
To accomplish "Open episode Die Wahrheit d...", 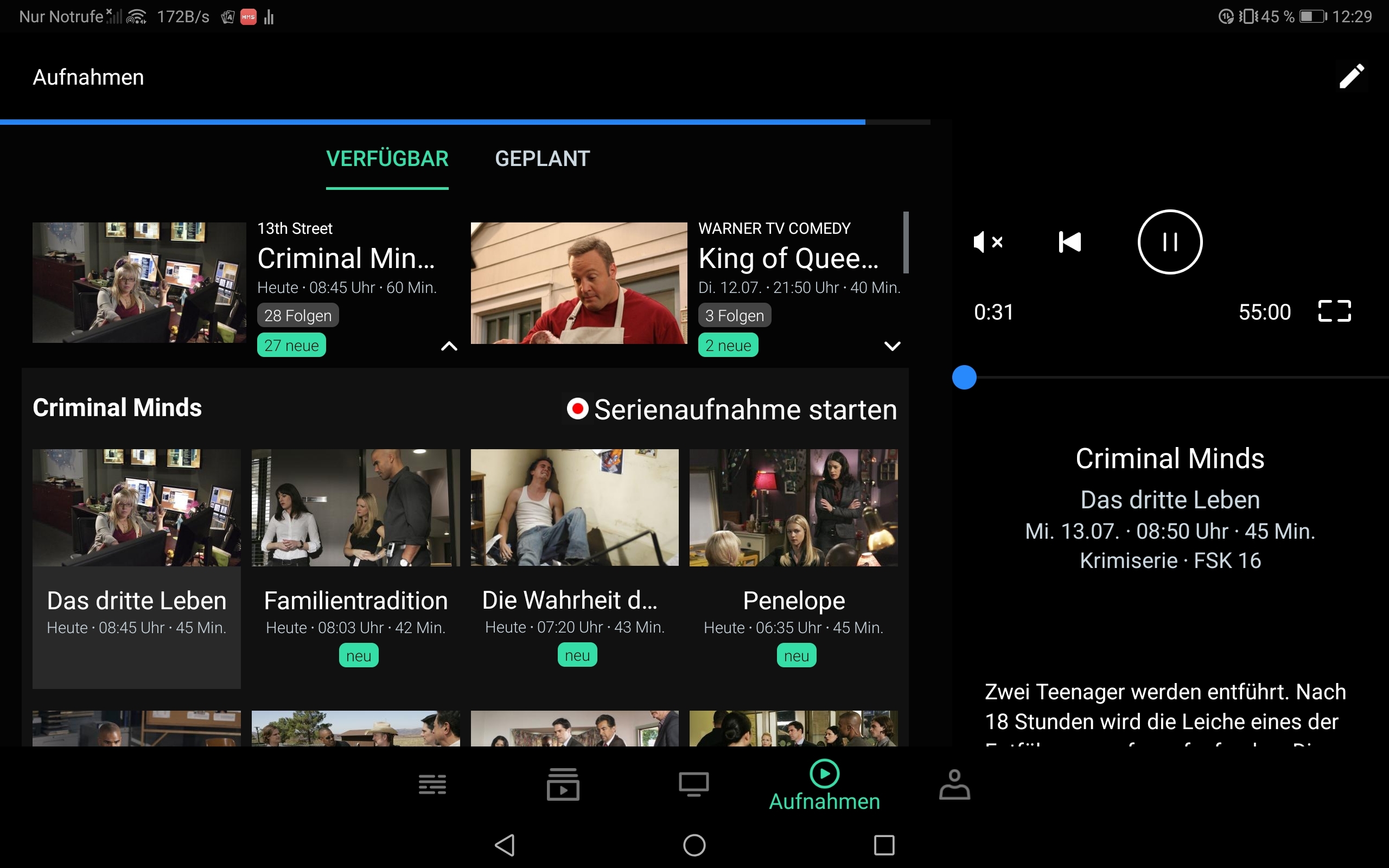I will pos(575,567).
